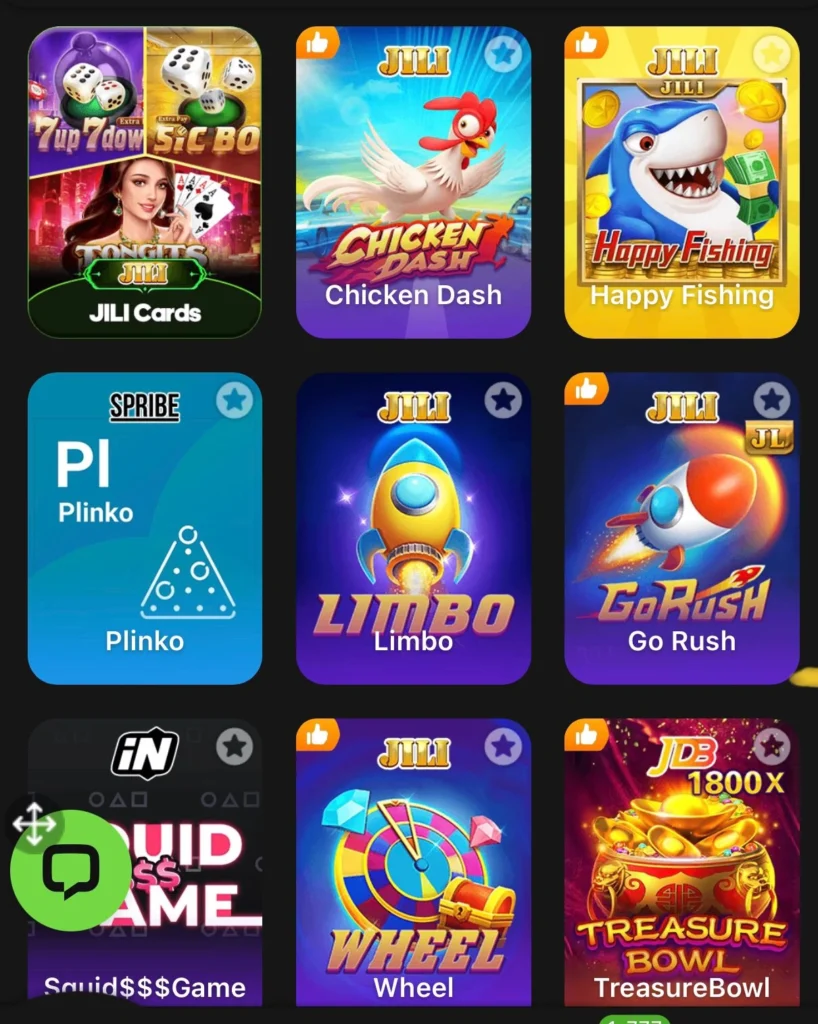Mark Plinko as a favorite
The image size is (818, 1024).
pyautogui.click(x=235, y=400)
